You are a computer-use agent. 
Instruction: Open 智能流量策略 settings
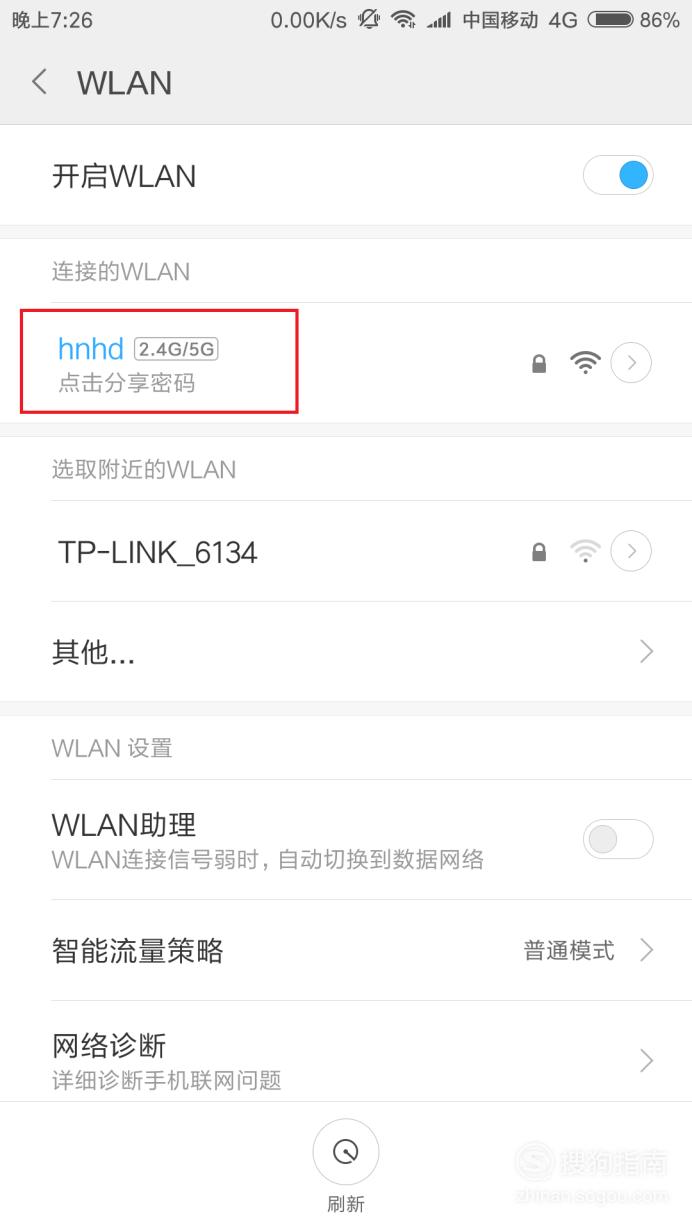pos(346,950)
